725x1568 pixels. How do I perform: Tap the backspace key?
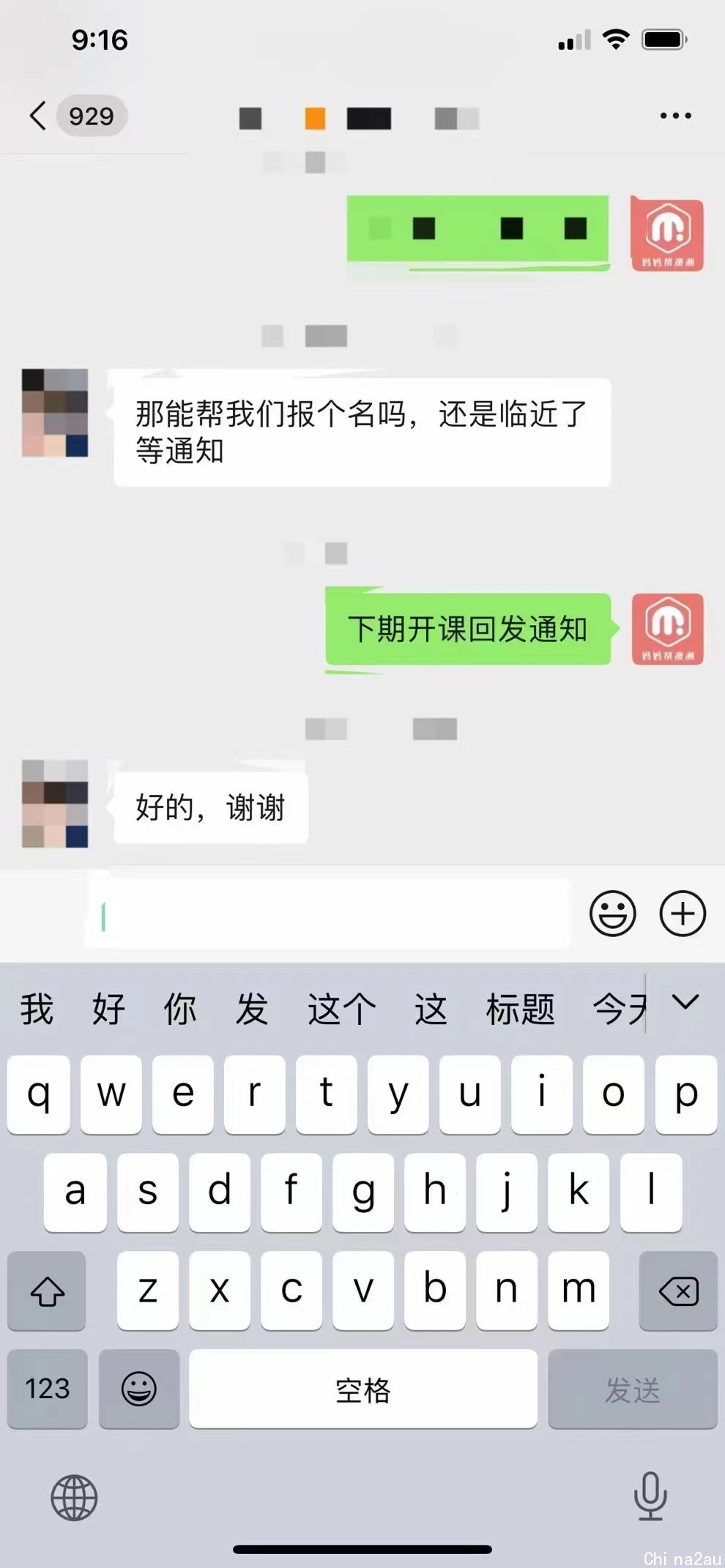[678, 1291]
